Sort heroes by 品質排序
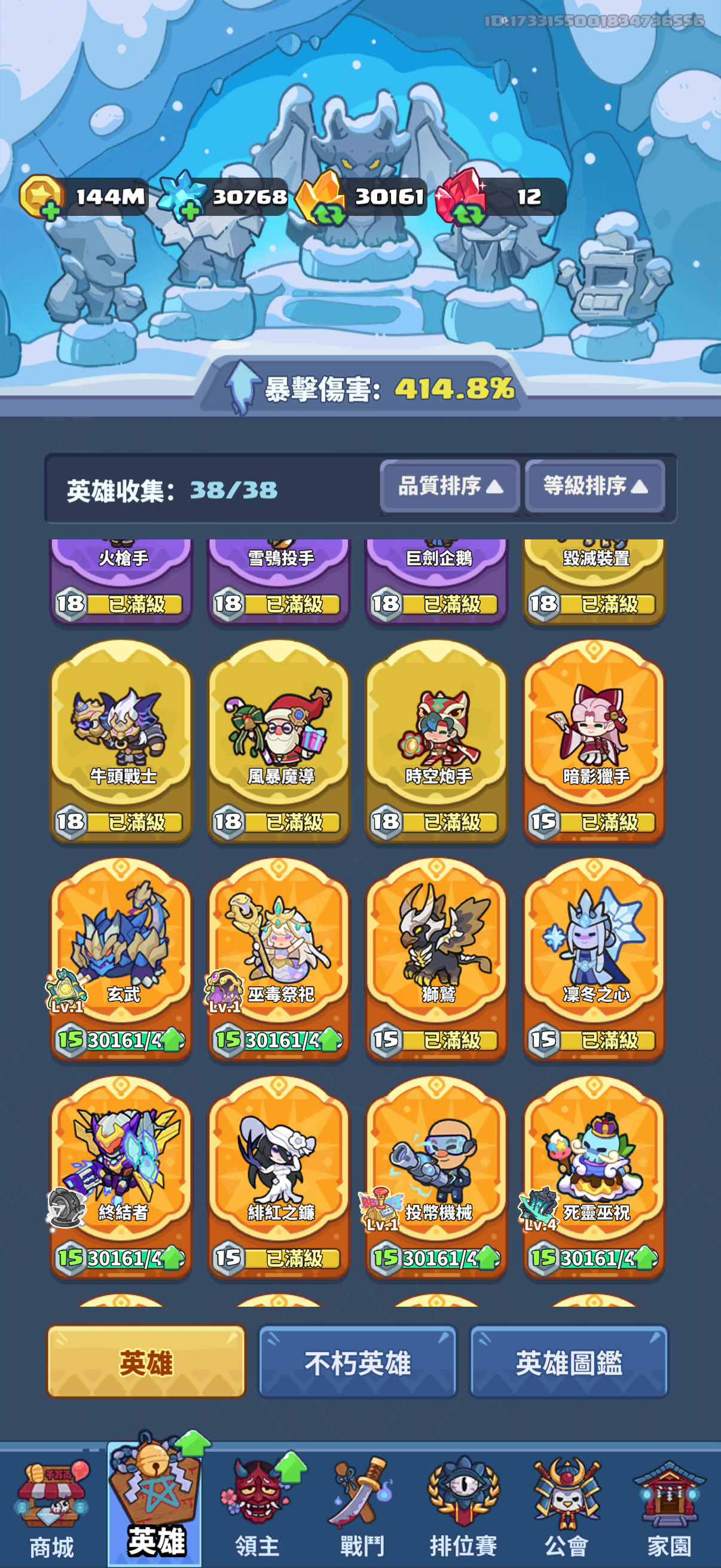The width and height of the screenshot is (721, 1568). 450,486
